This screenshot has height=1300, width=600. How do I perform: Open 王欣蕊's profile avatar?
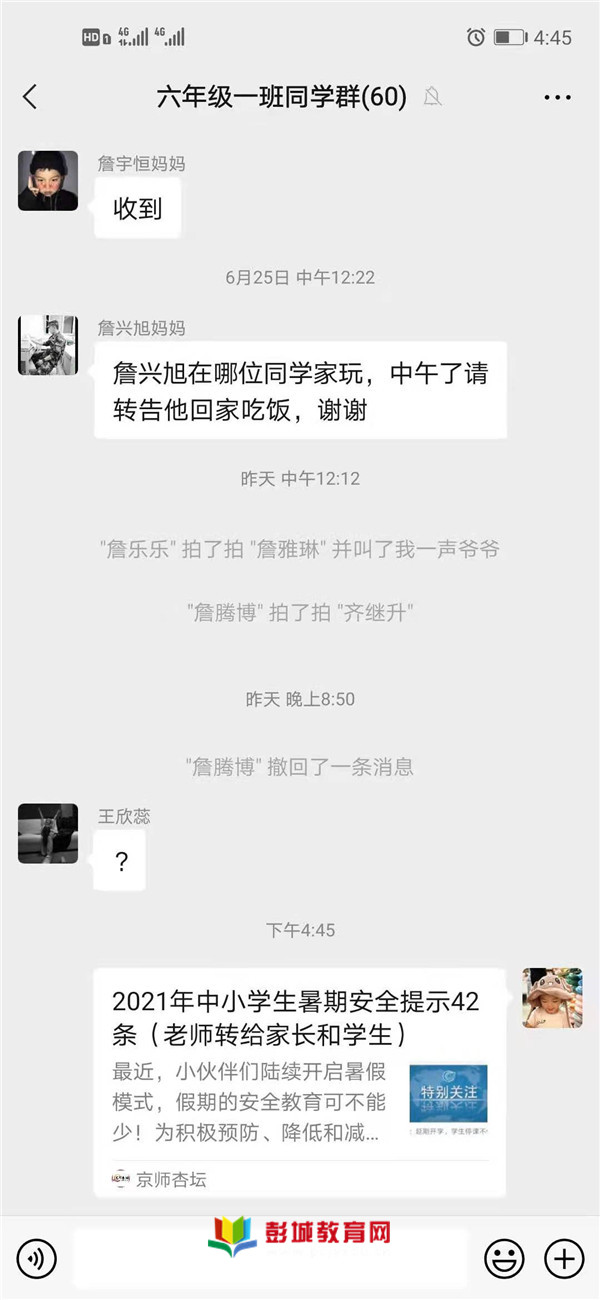point(48,833)
